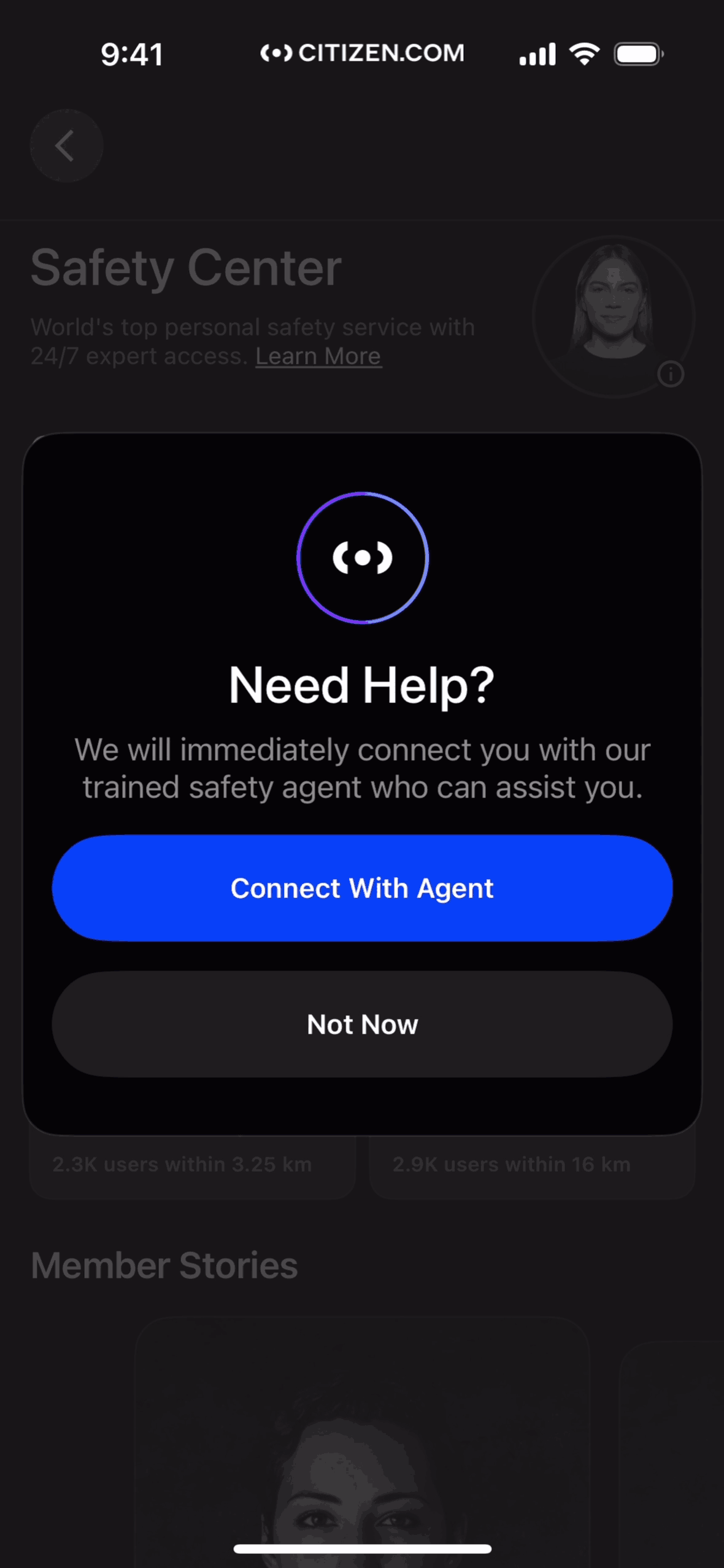Open the info icon on agent photo
Screen dimensions: 724x1568
(671, 374)
